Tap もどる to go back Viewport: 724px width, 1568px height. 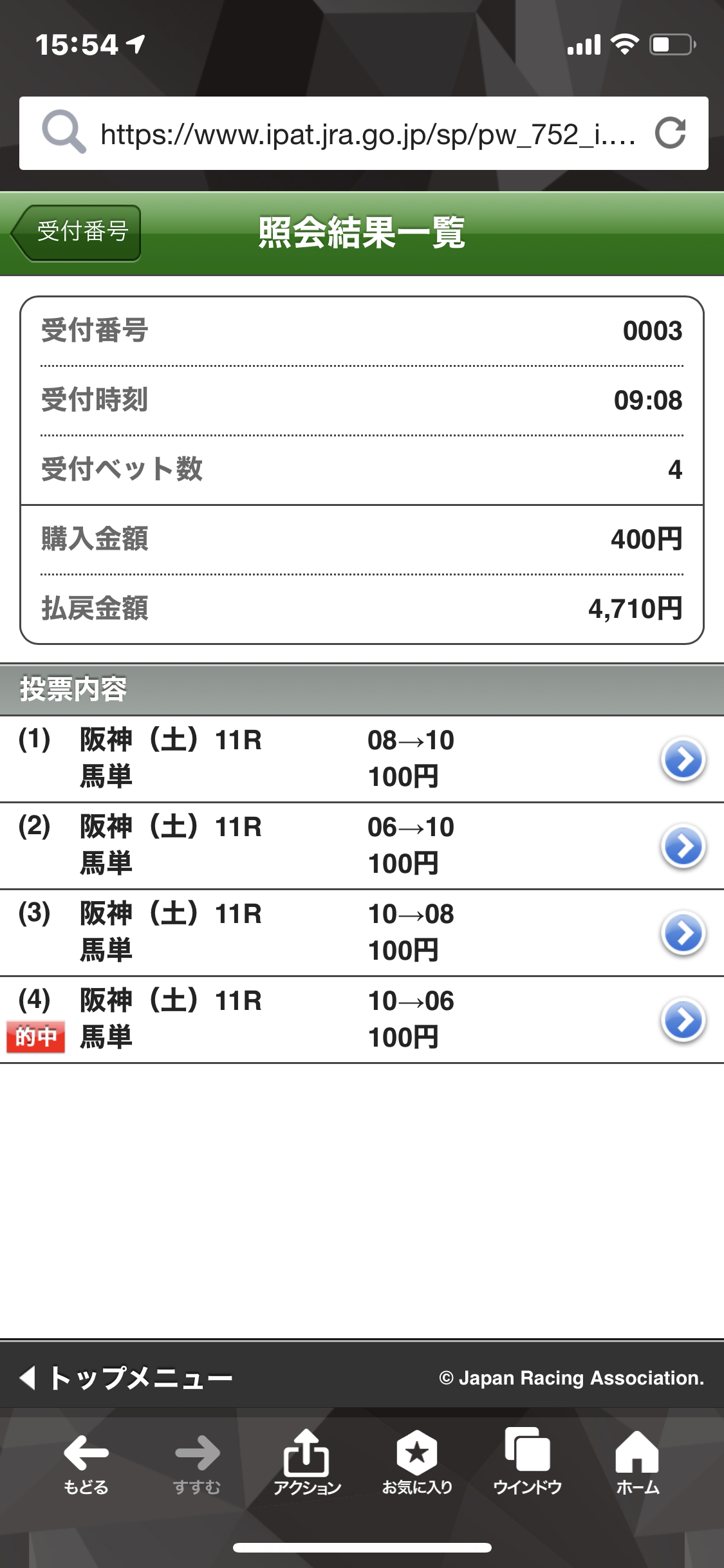pos(86,1462)
